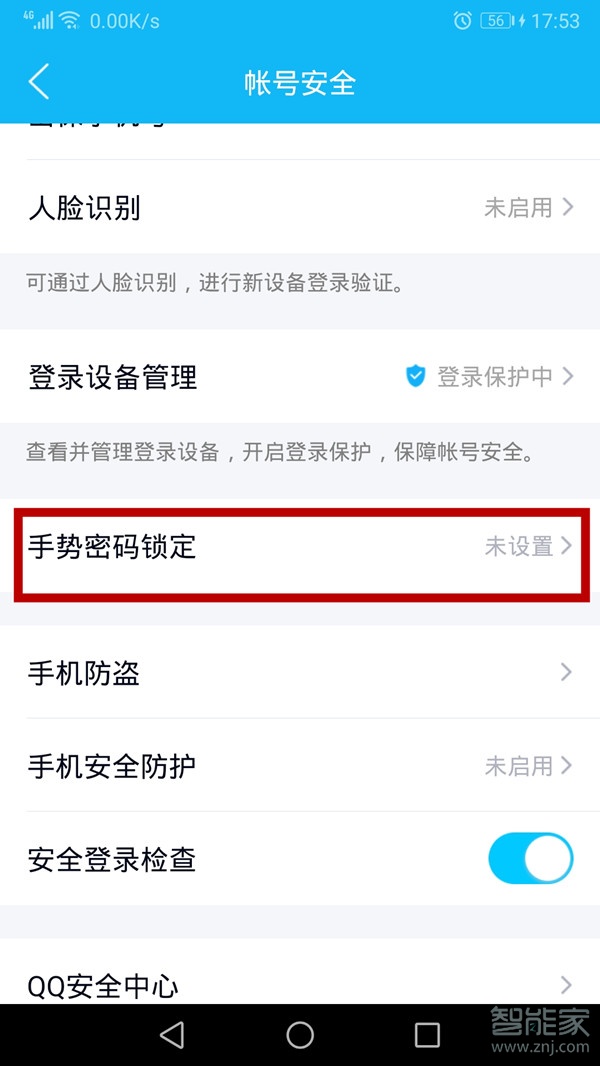Open 手机安全防护 settings
The image size is (600, 1066).
point(300,766)
